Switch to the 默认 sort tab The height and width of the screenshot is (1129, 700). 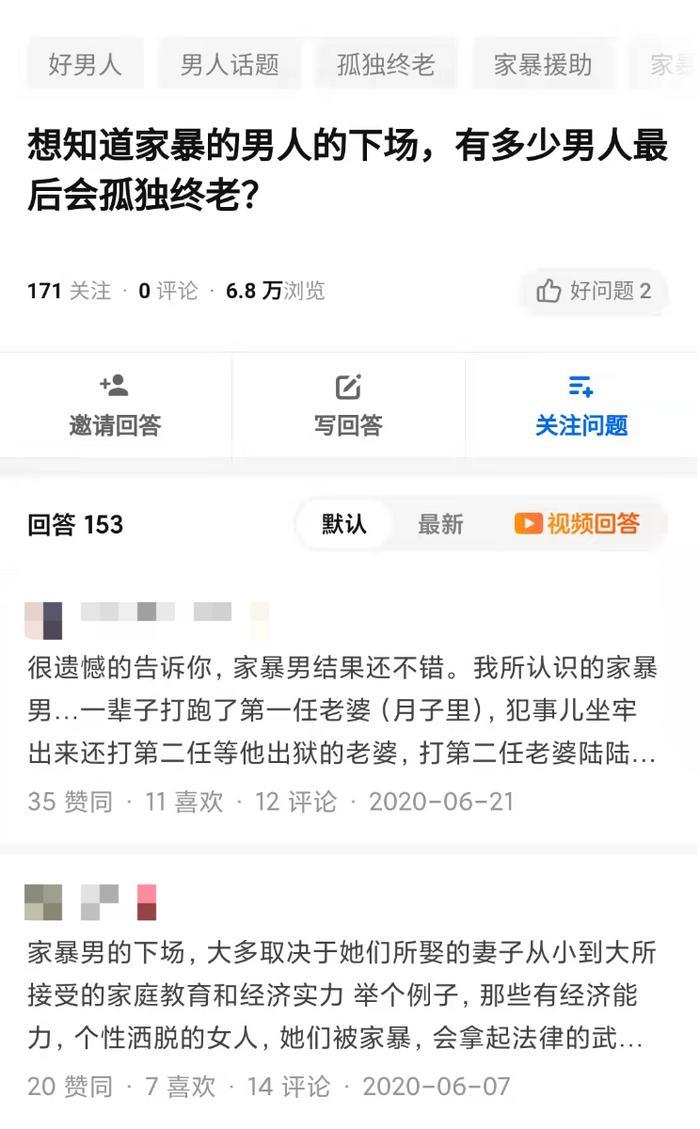(344, 524)
